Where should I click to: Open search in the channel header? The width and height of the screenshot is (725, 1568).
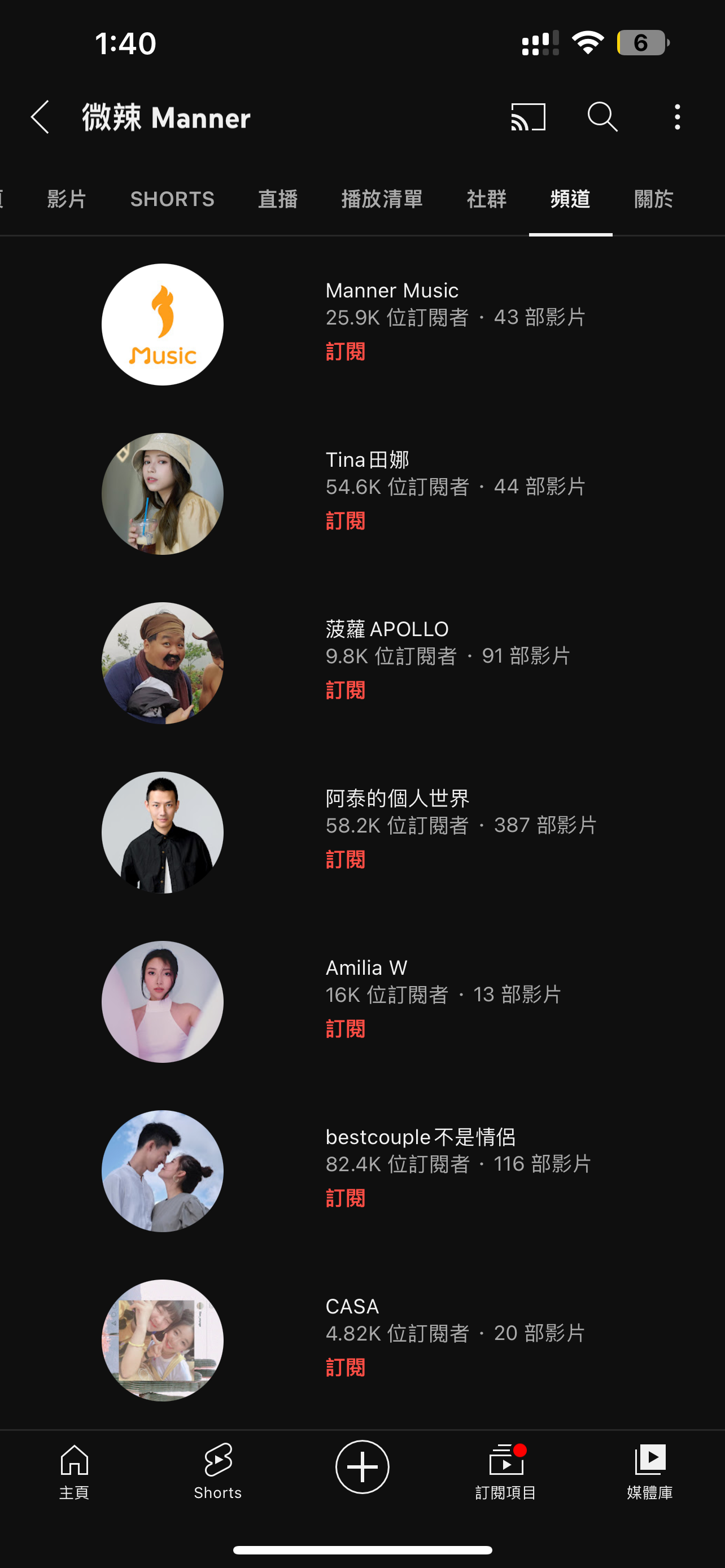click(x=602, y=117)
